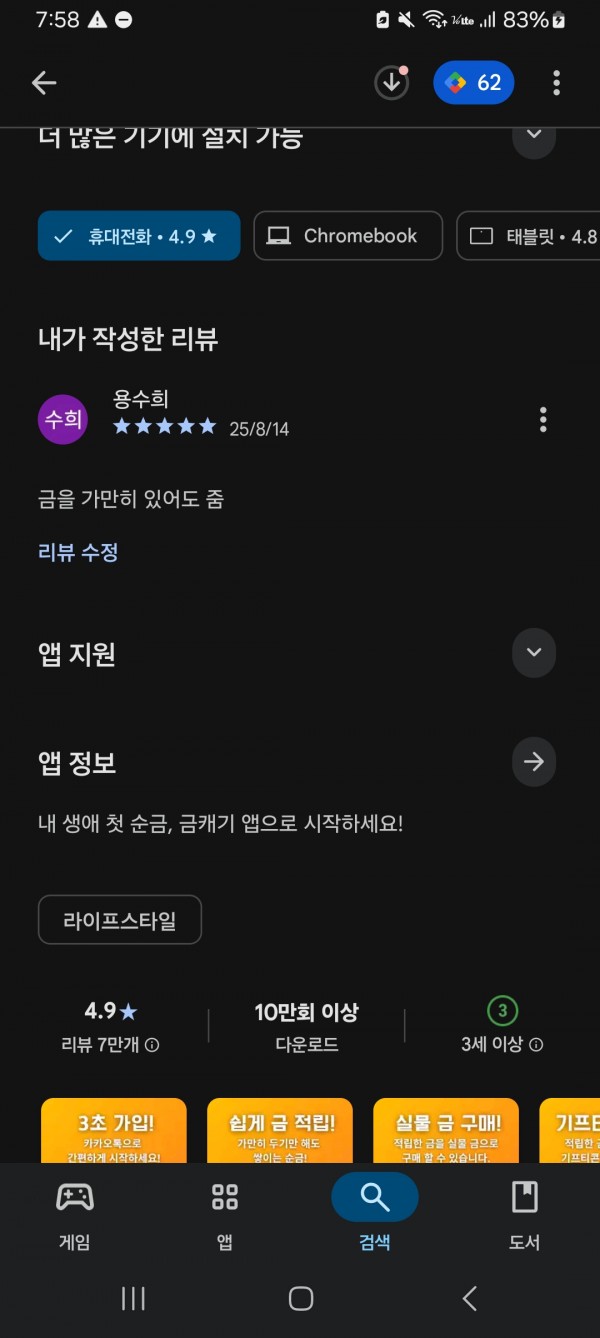Open 앱 정보 details arrow
600x1338 pixels.
534,762
